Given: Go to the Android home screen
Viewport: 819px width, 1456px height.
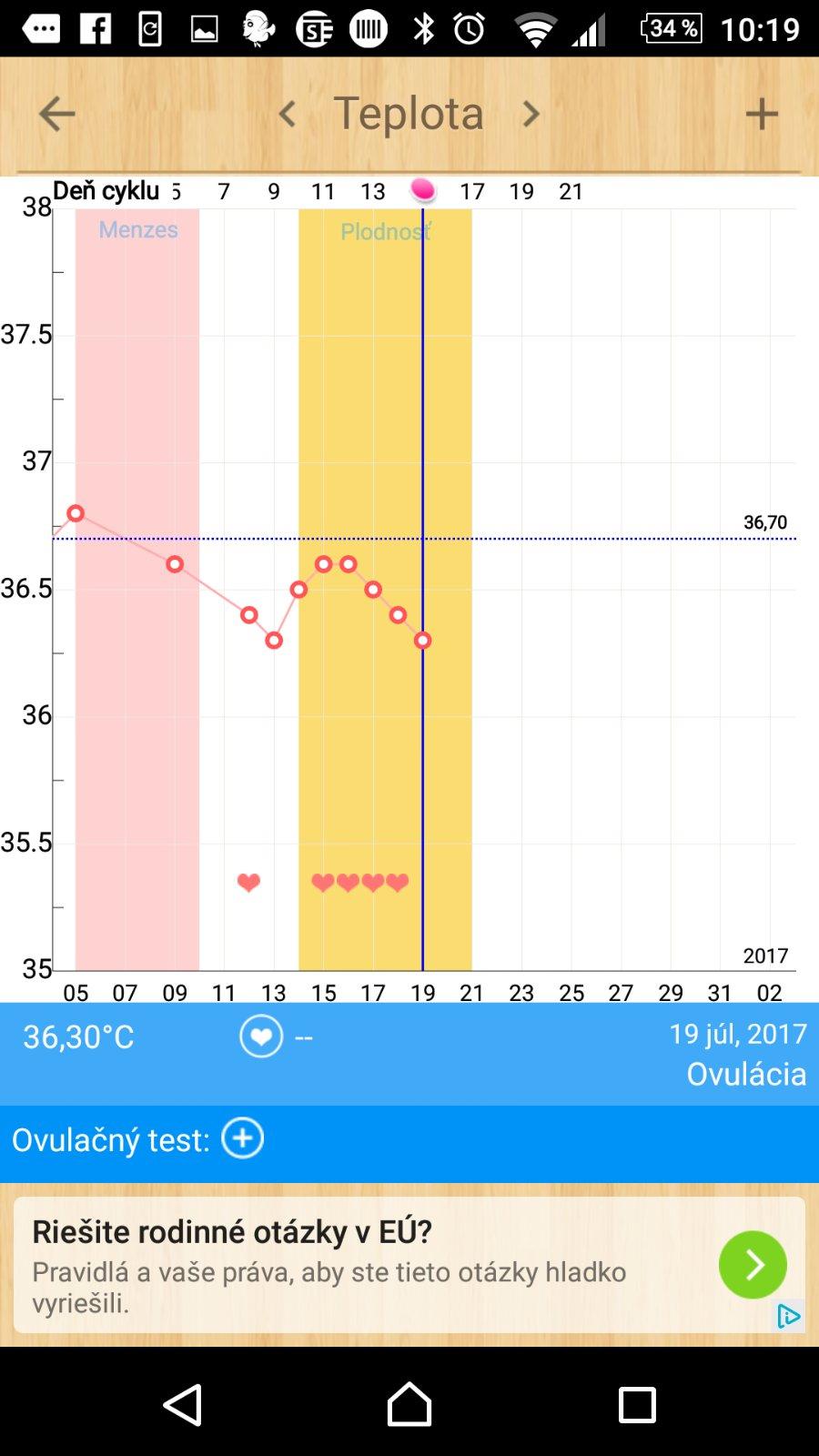Looking at the screenshot, I should point(409,1404).
